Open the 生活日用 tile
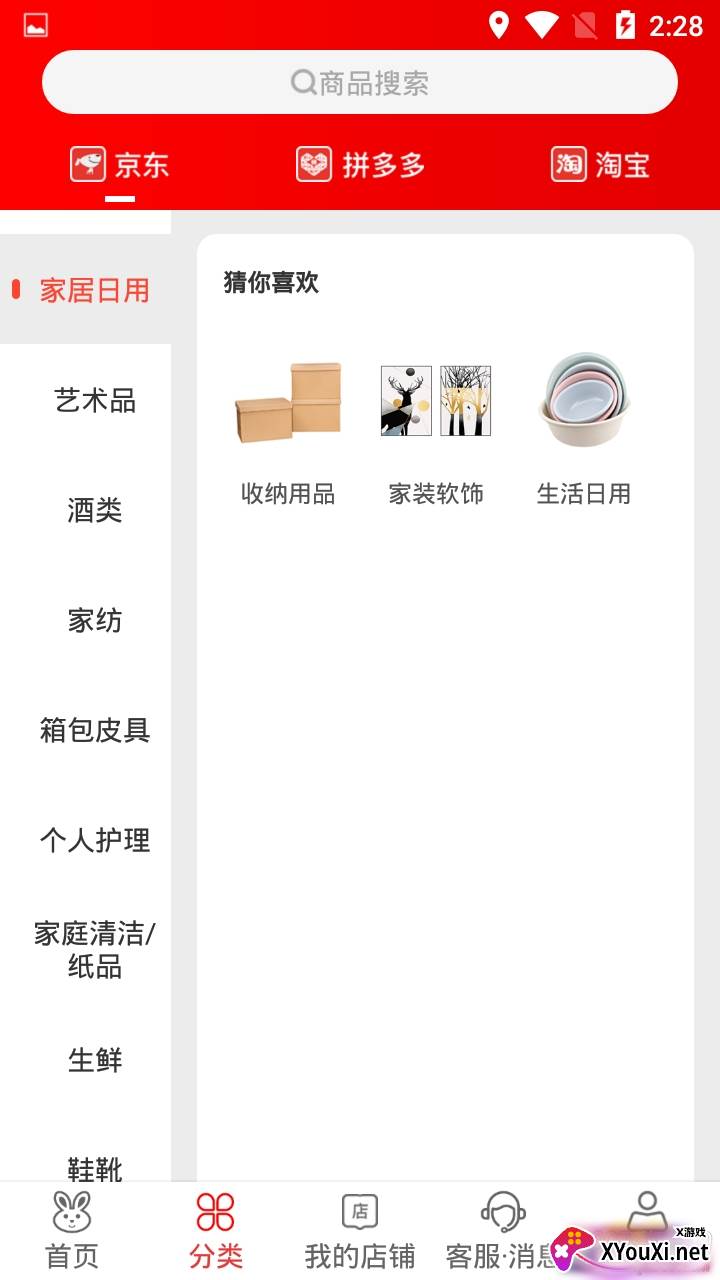720x1280 pixels. tap(584, 432)
